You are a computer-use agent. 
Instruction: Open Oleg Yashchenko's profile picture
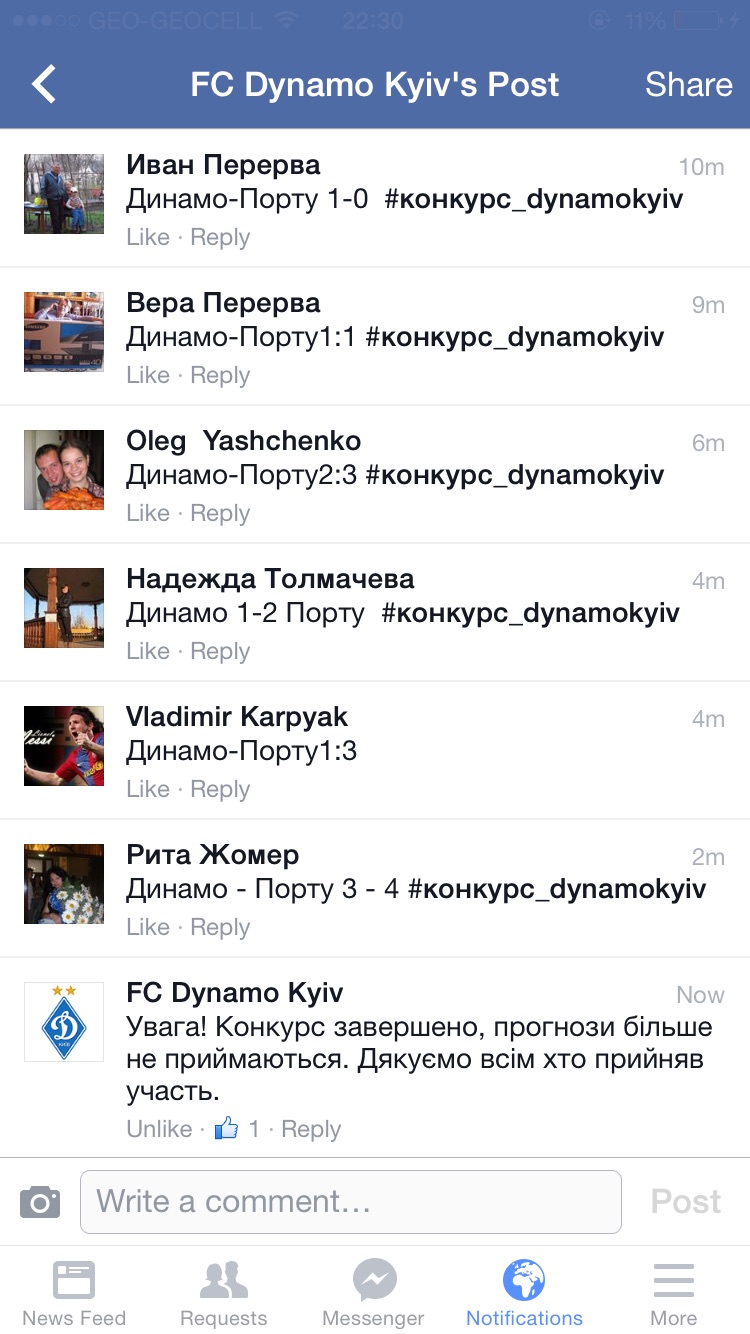click(64, 470)
